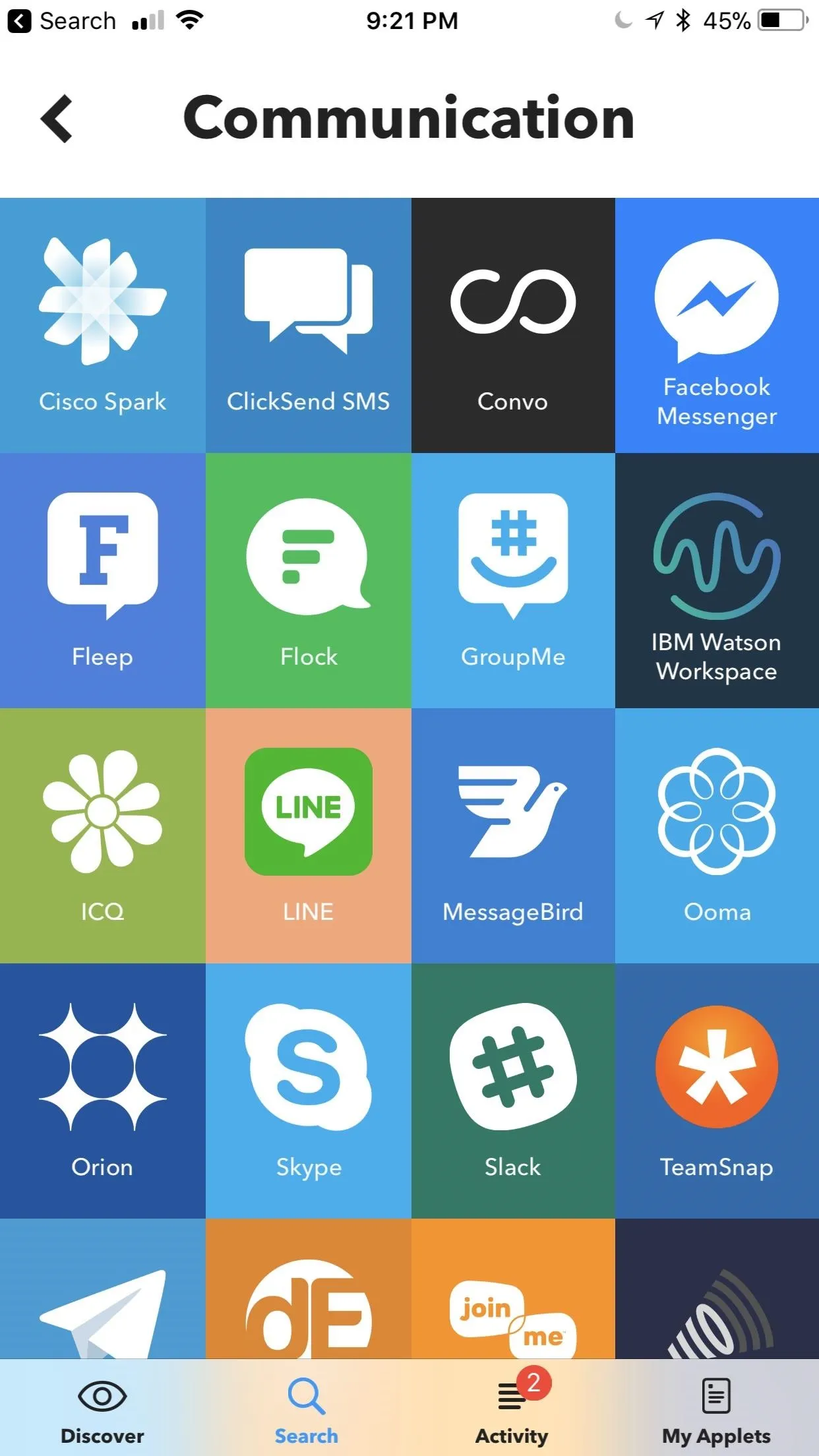Open the Fleep tile
Viewport: 819px width, 1456px height.
(103, 580)
